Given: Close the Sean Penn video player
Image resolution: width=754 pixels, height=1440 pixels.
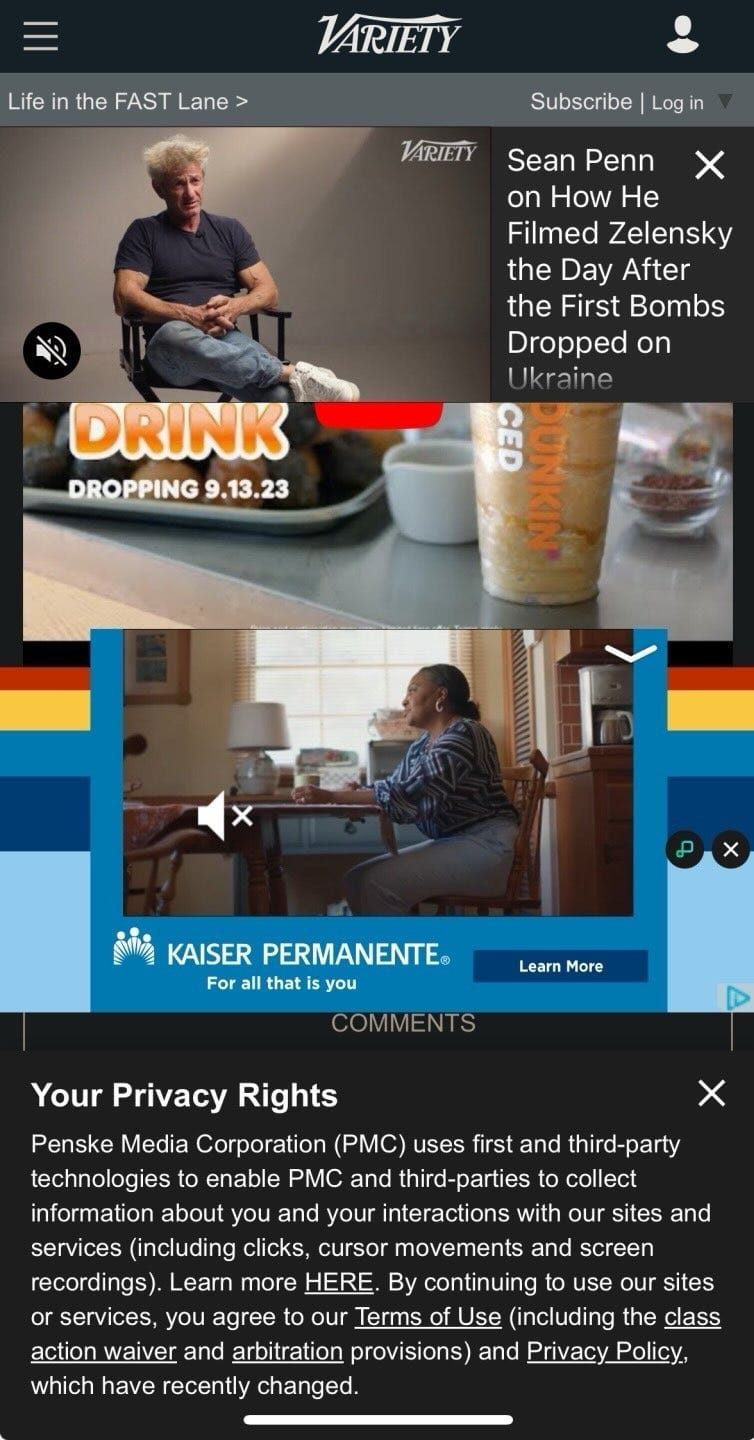Looking at the screenshot, I should 709,165.
